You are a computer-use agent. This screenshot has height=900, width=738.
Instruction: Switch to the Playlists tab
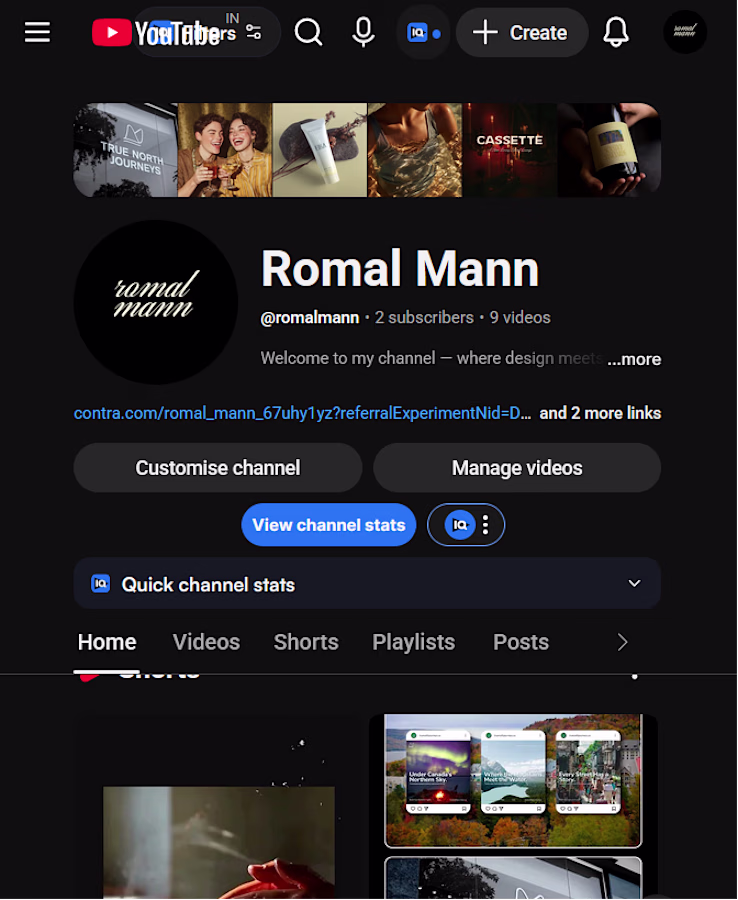413,642
